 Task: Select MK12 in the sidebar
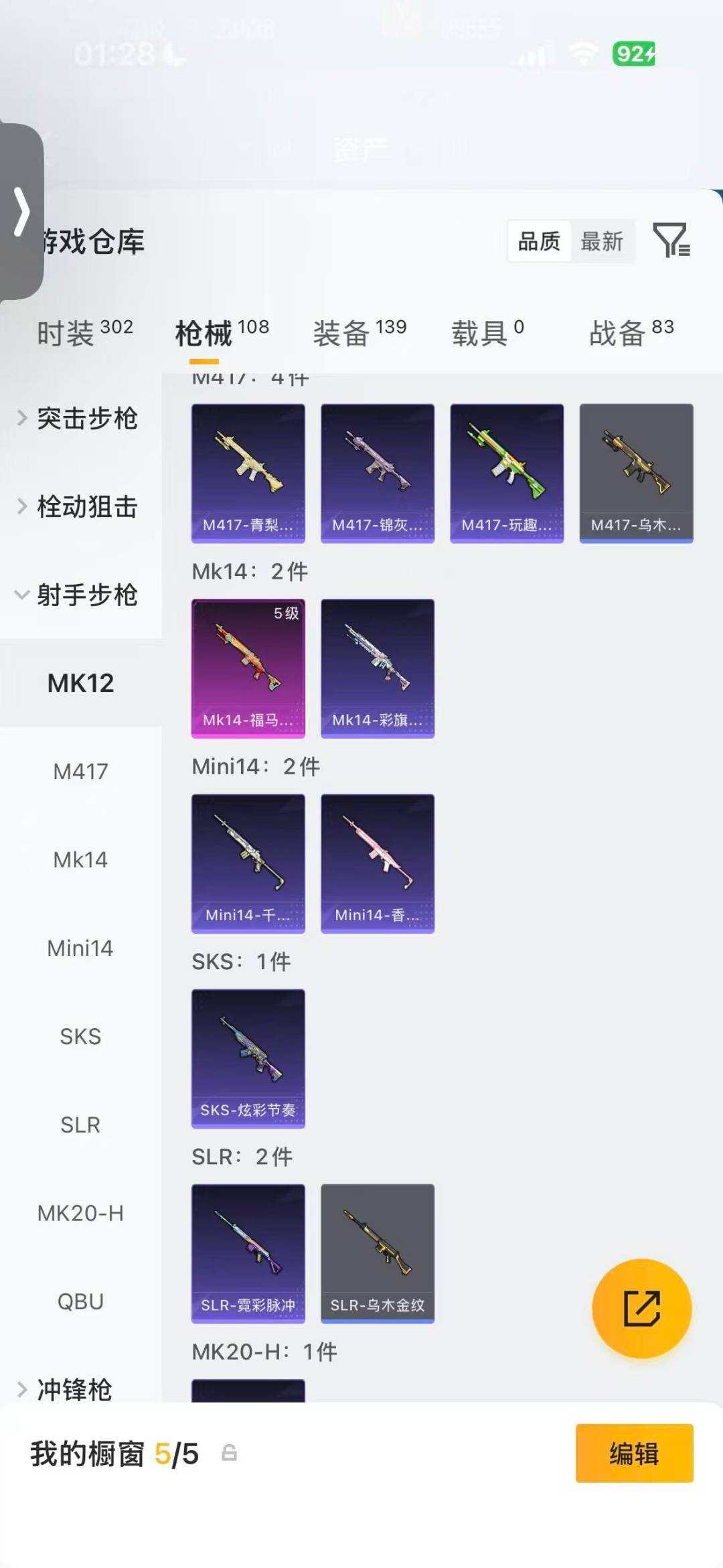point(80,683)
